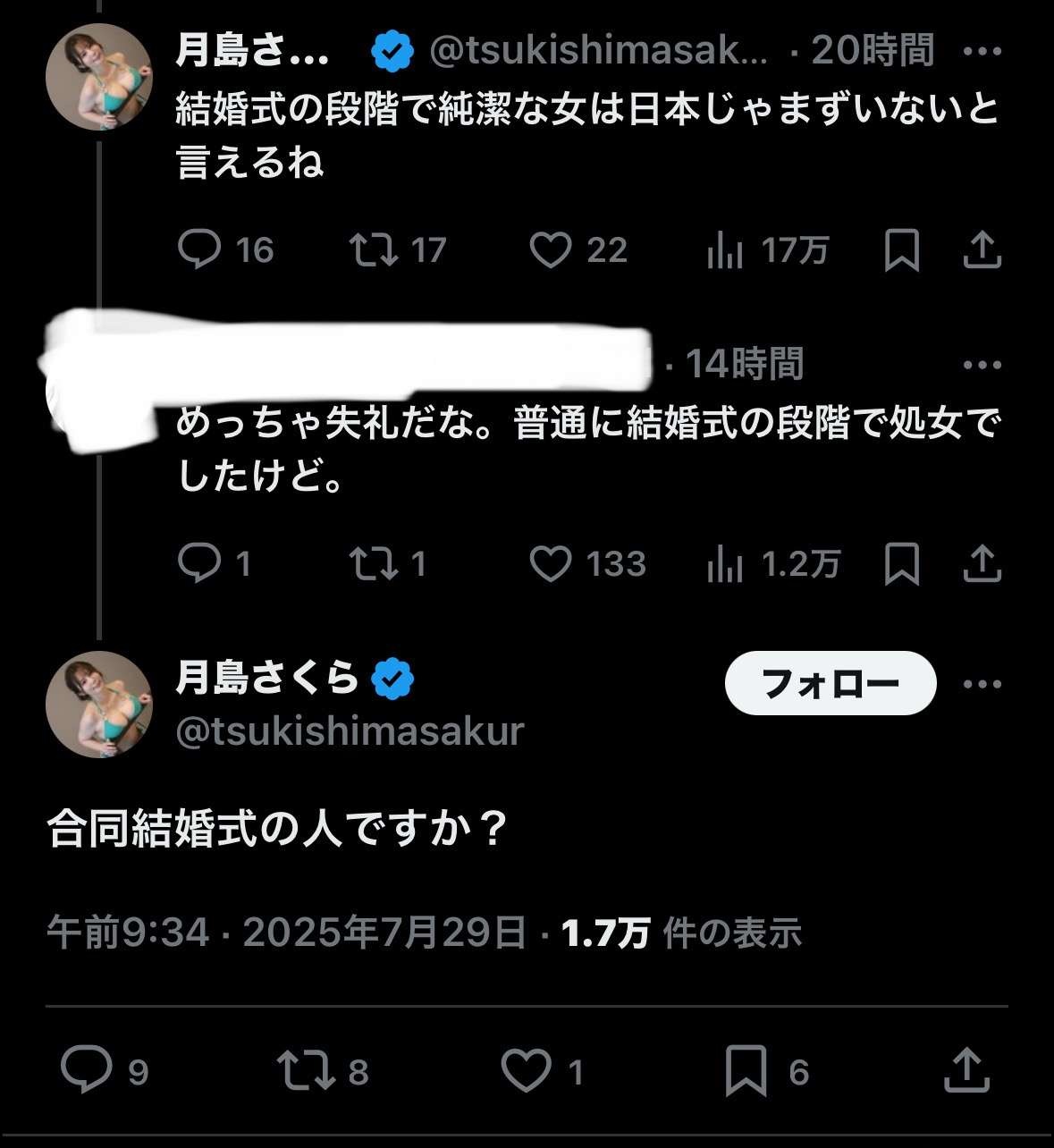1054x1148 pixels.
Task: Share the 合同結婚式の人ですか？ post
Action: coord(967,1070)
